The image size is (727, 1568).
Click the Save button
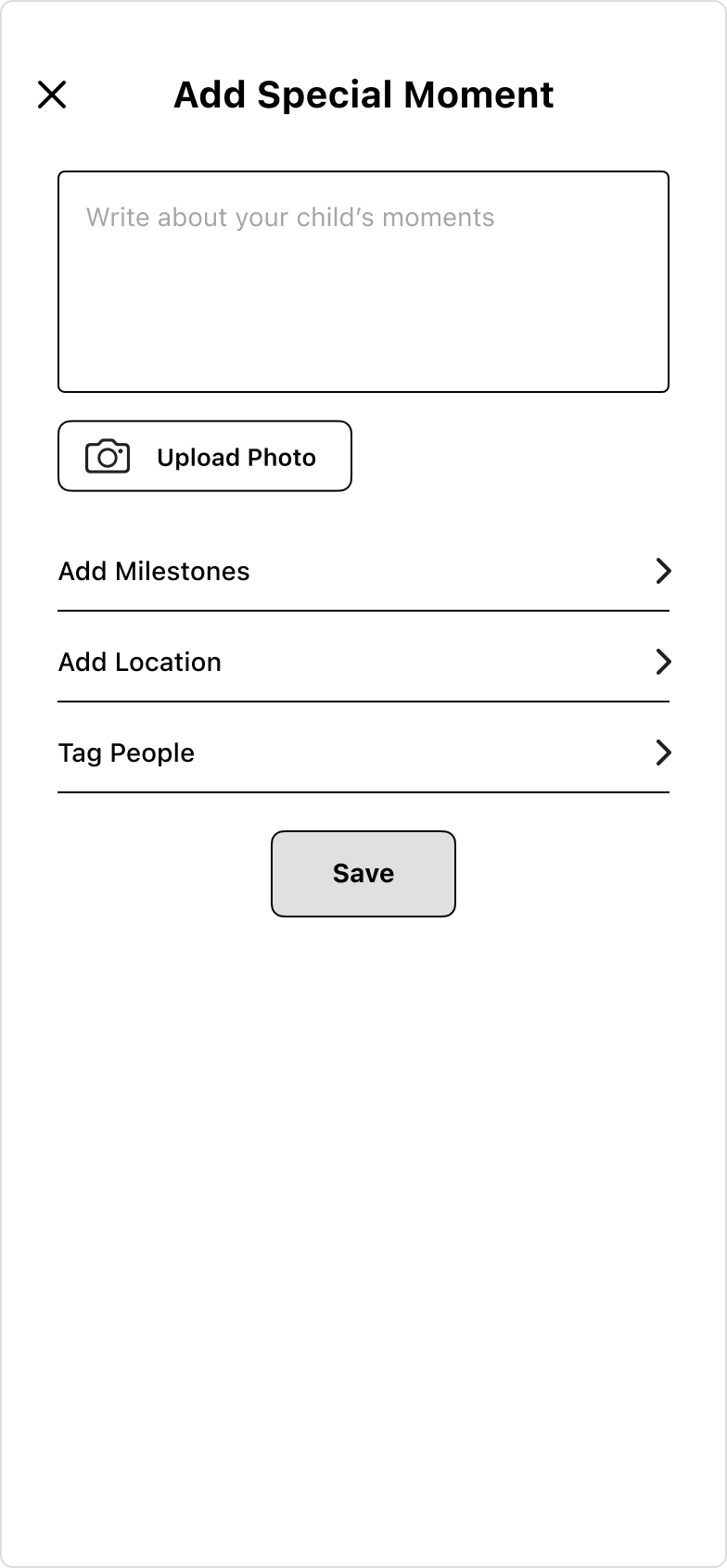(363, 873)
